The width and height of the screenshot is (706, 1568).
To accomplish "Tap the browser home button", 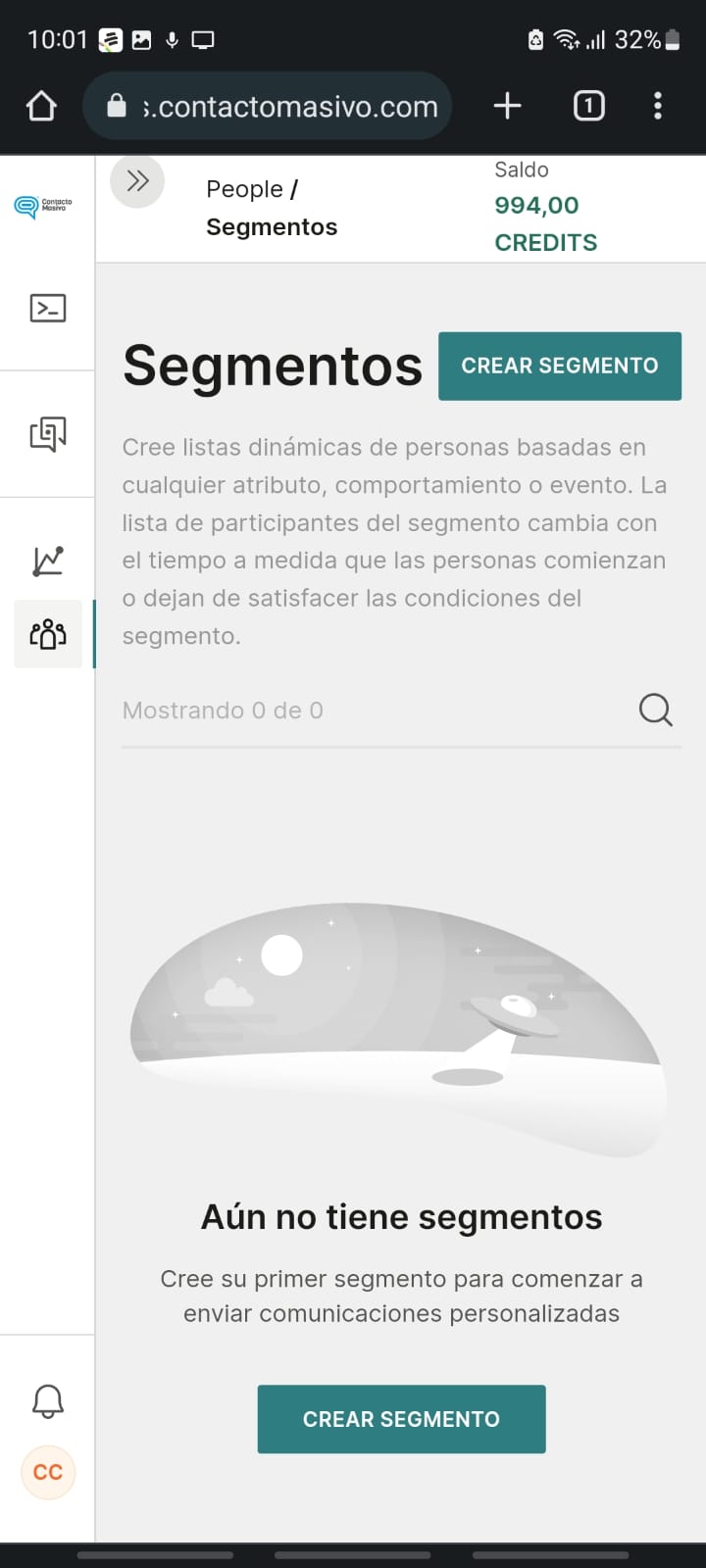I will (41, 106).
